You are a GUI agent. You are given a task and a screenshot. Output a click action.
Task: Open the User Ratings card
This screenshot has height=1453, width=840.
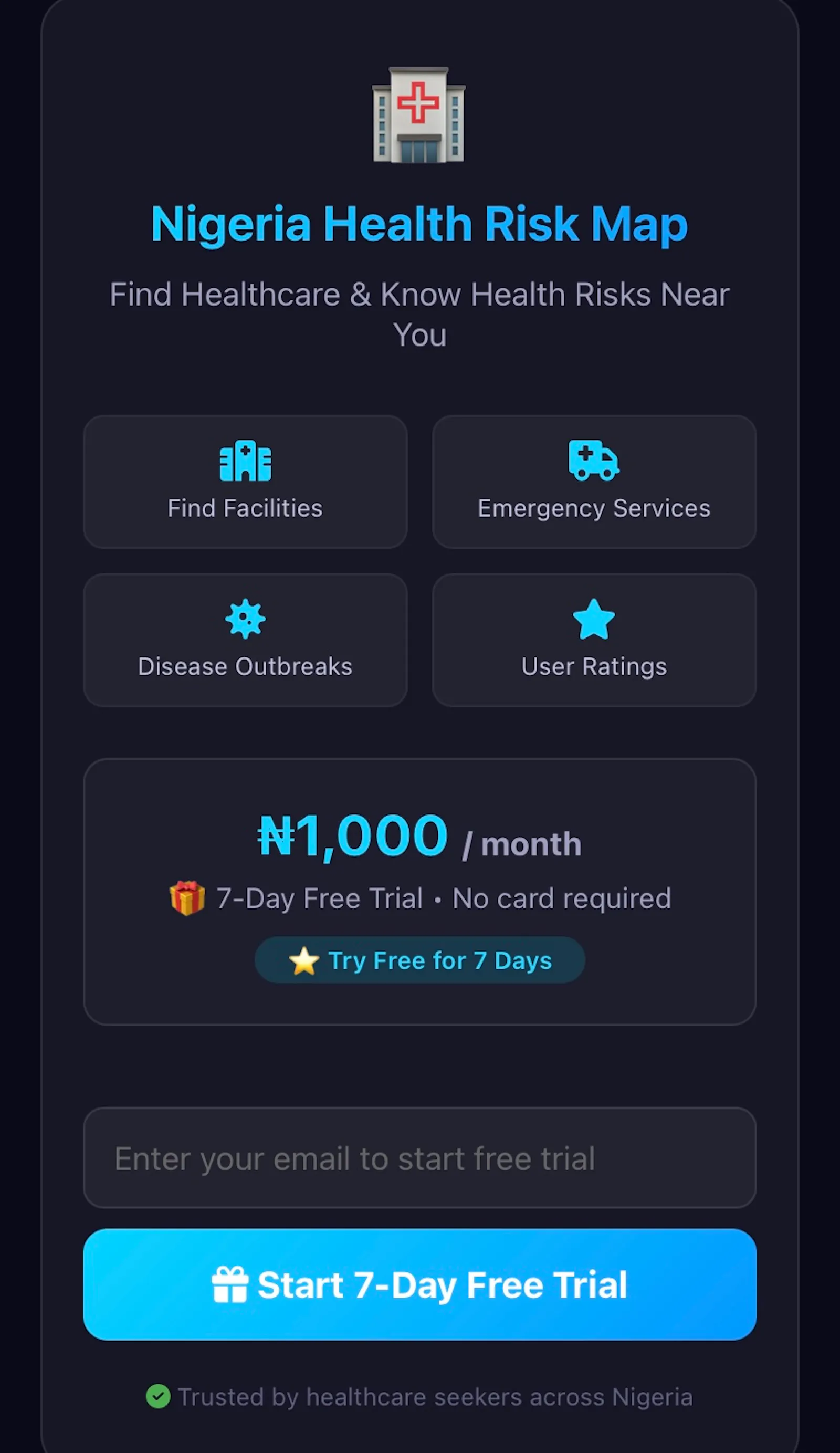point(594,640)
